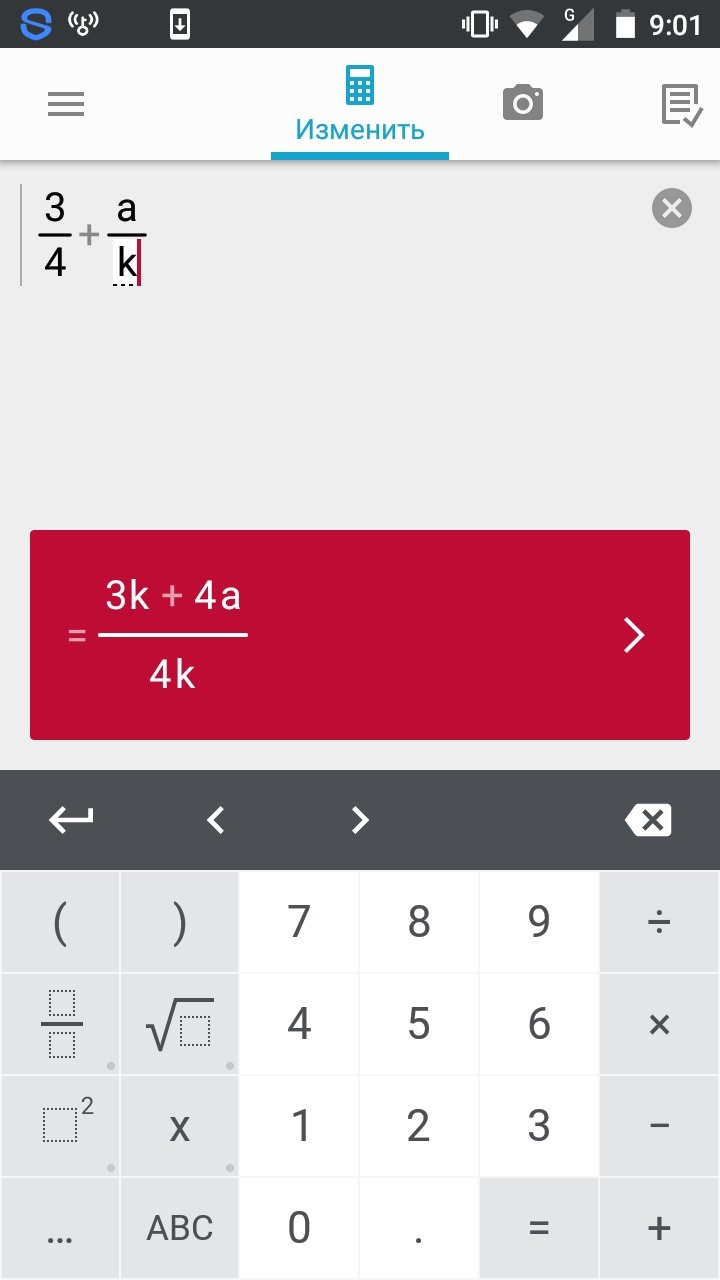This screenshot has width=720, height=1280.
Task: Tap the enter/return arrow key
Action: [x=71, y=820]
